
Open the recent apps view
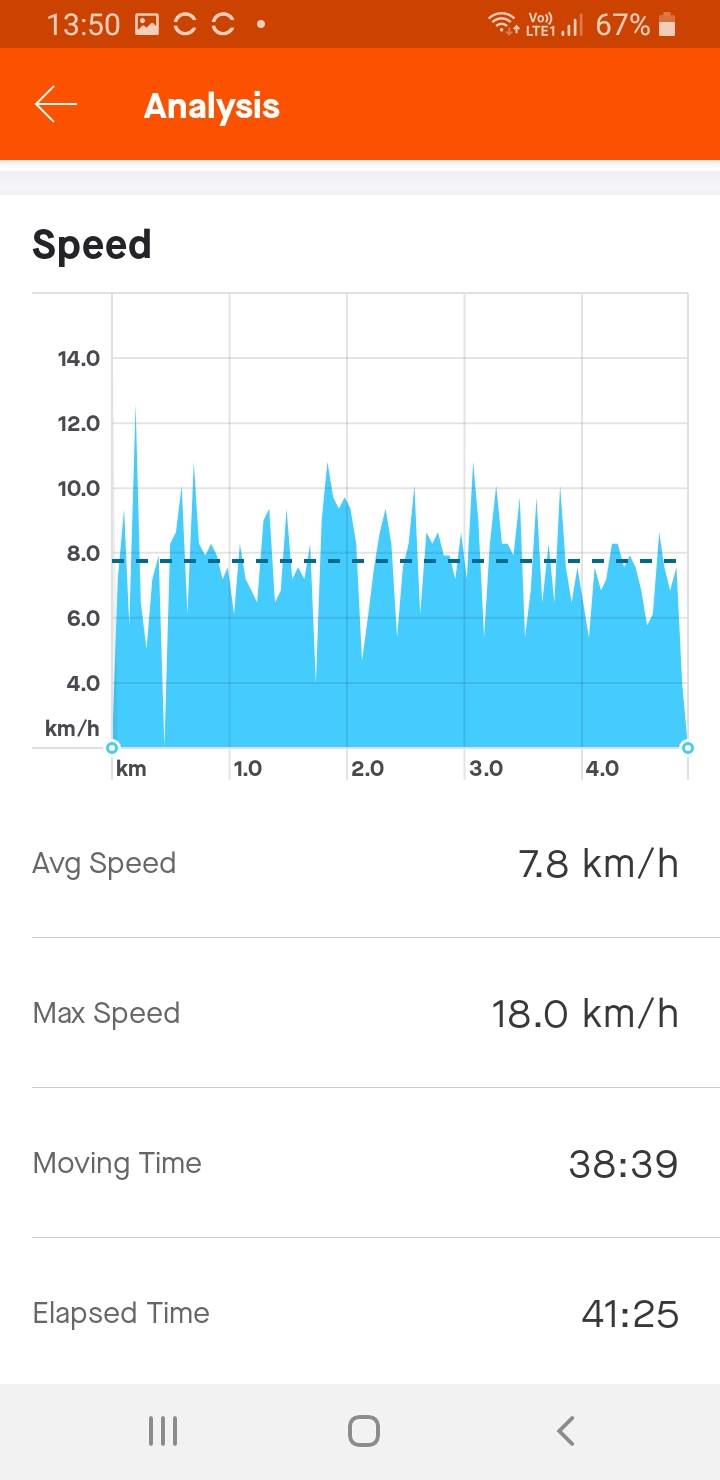[162, 1431]
